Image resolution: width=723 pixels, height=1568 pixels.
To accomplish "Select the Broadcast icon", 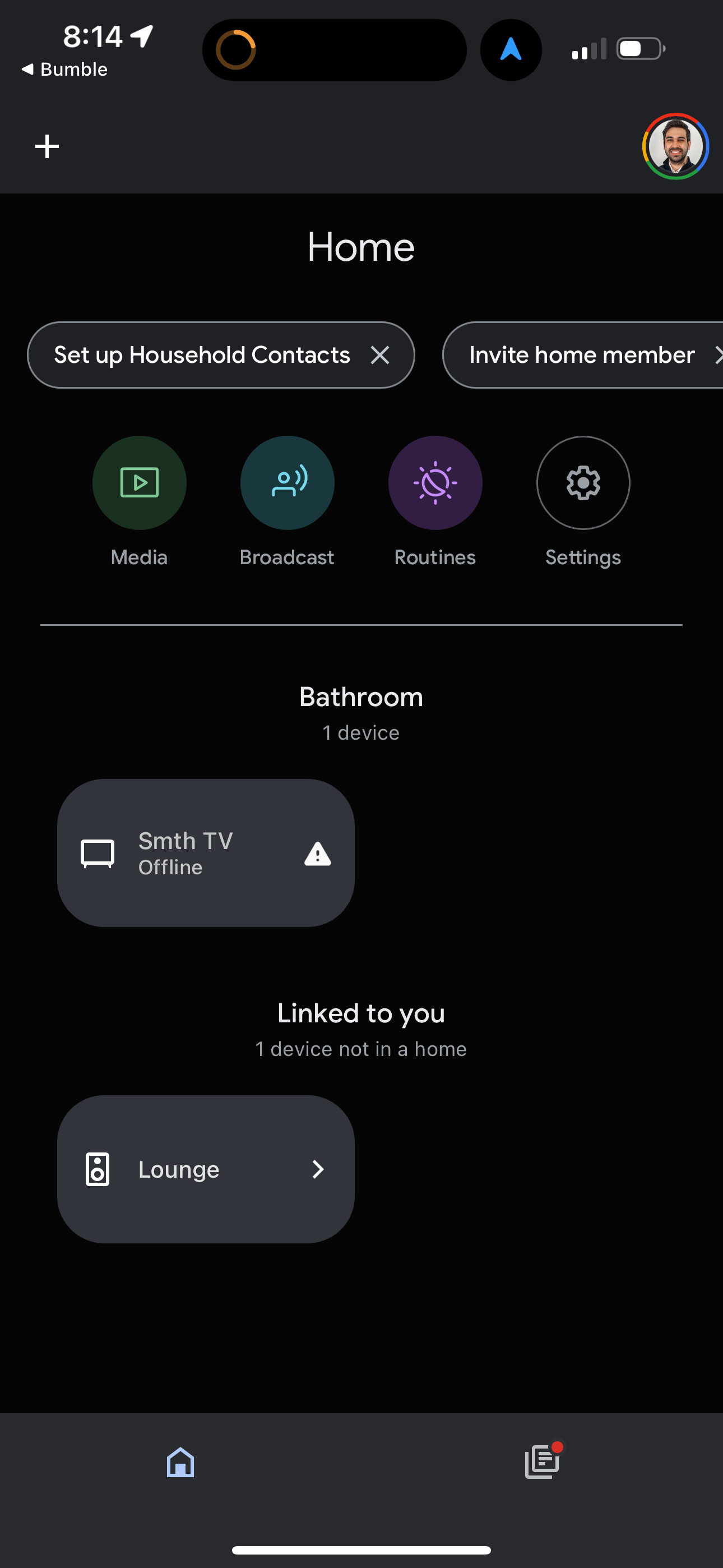I will pos(286,482).
